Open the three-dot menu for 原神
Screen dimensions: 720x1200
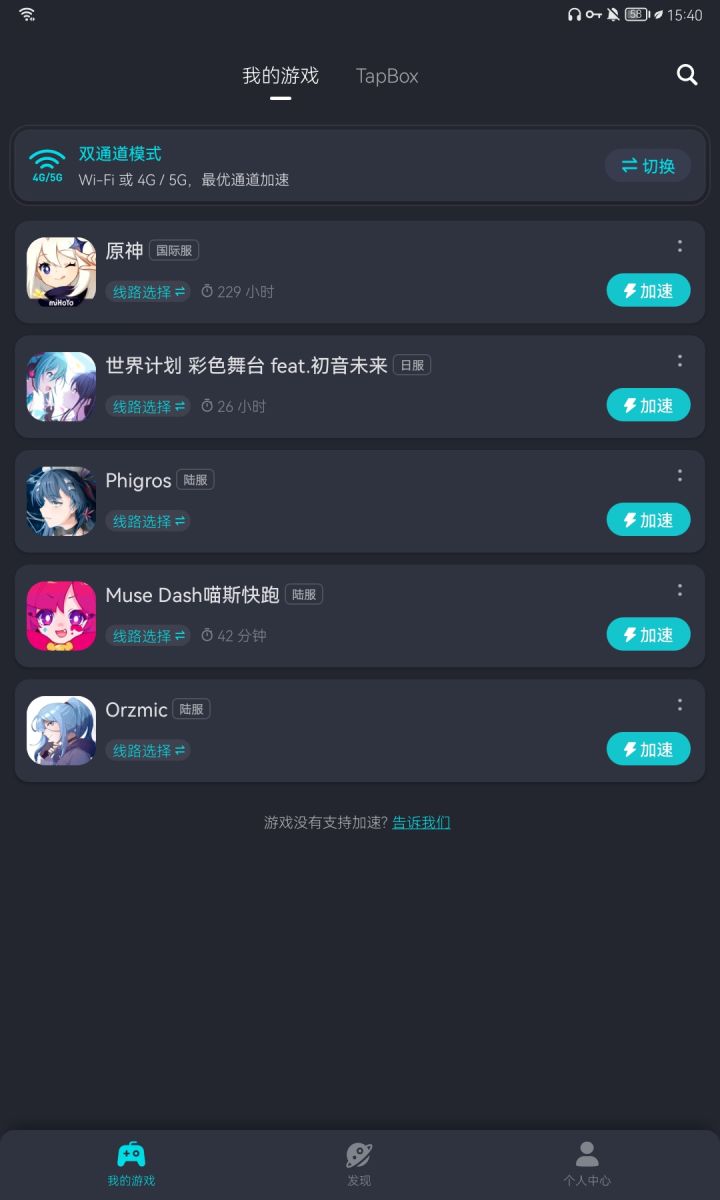[680, 245]
